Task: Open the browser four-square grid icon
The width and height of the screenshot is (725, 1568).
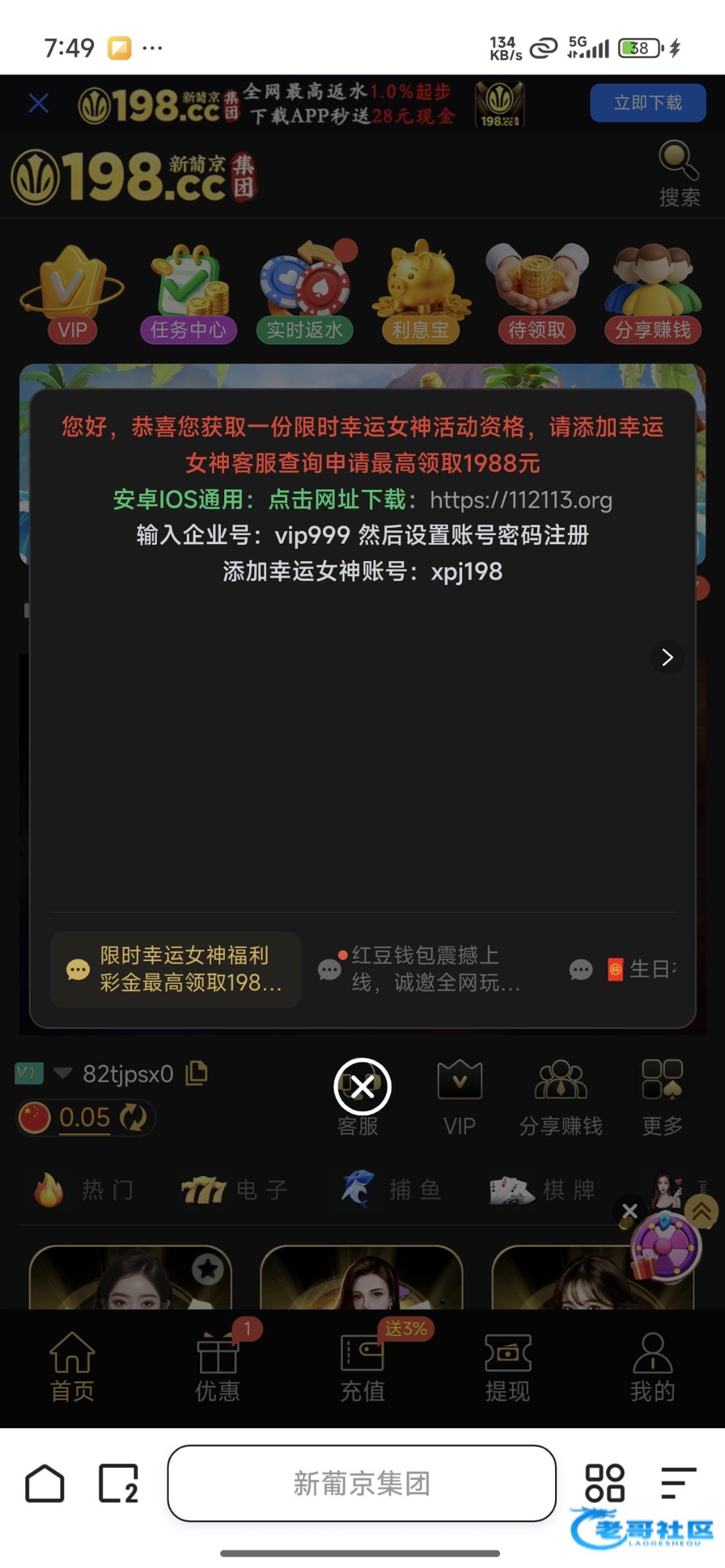Action: tap(604, 1483)
